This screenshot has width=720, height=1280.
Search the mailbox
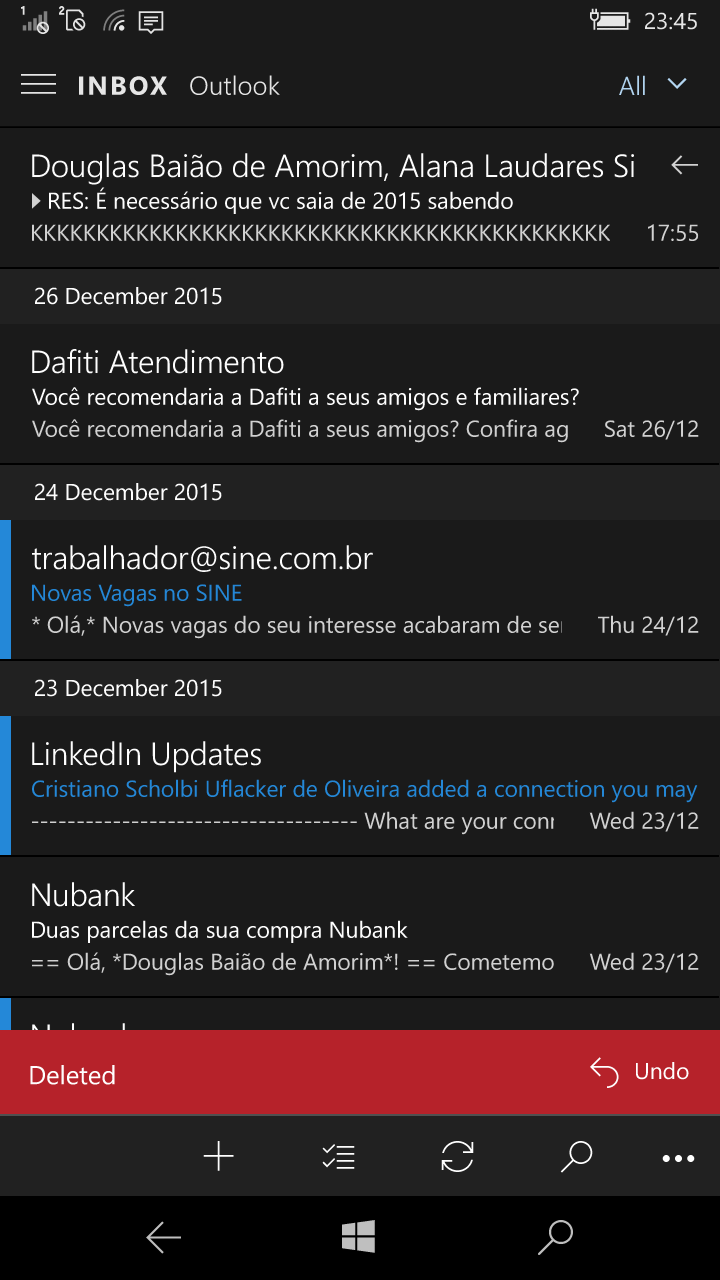pyautogui.click(x=576, y=1157)
